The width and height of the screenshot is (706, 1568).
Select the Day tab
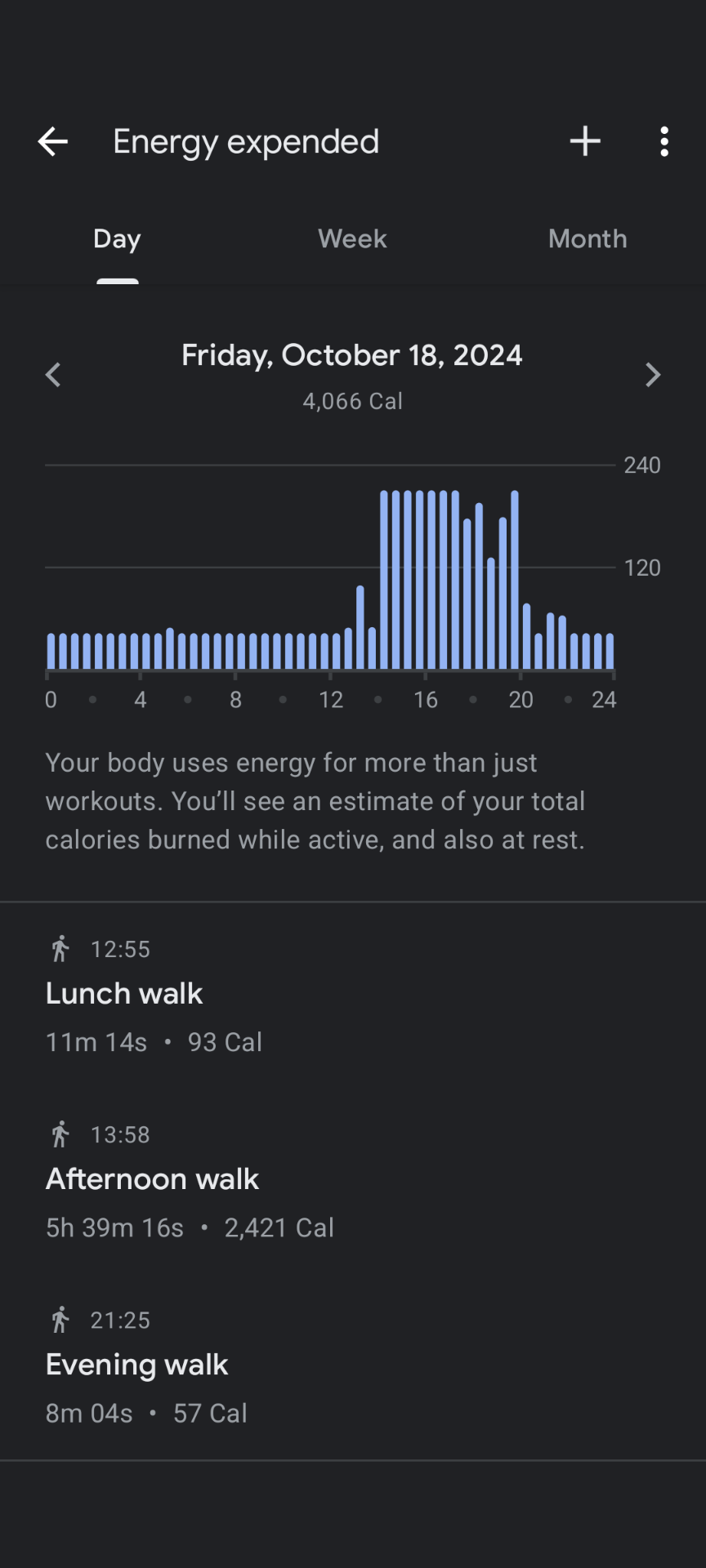click(x=118, y=239)
